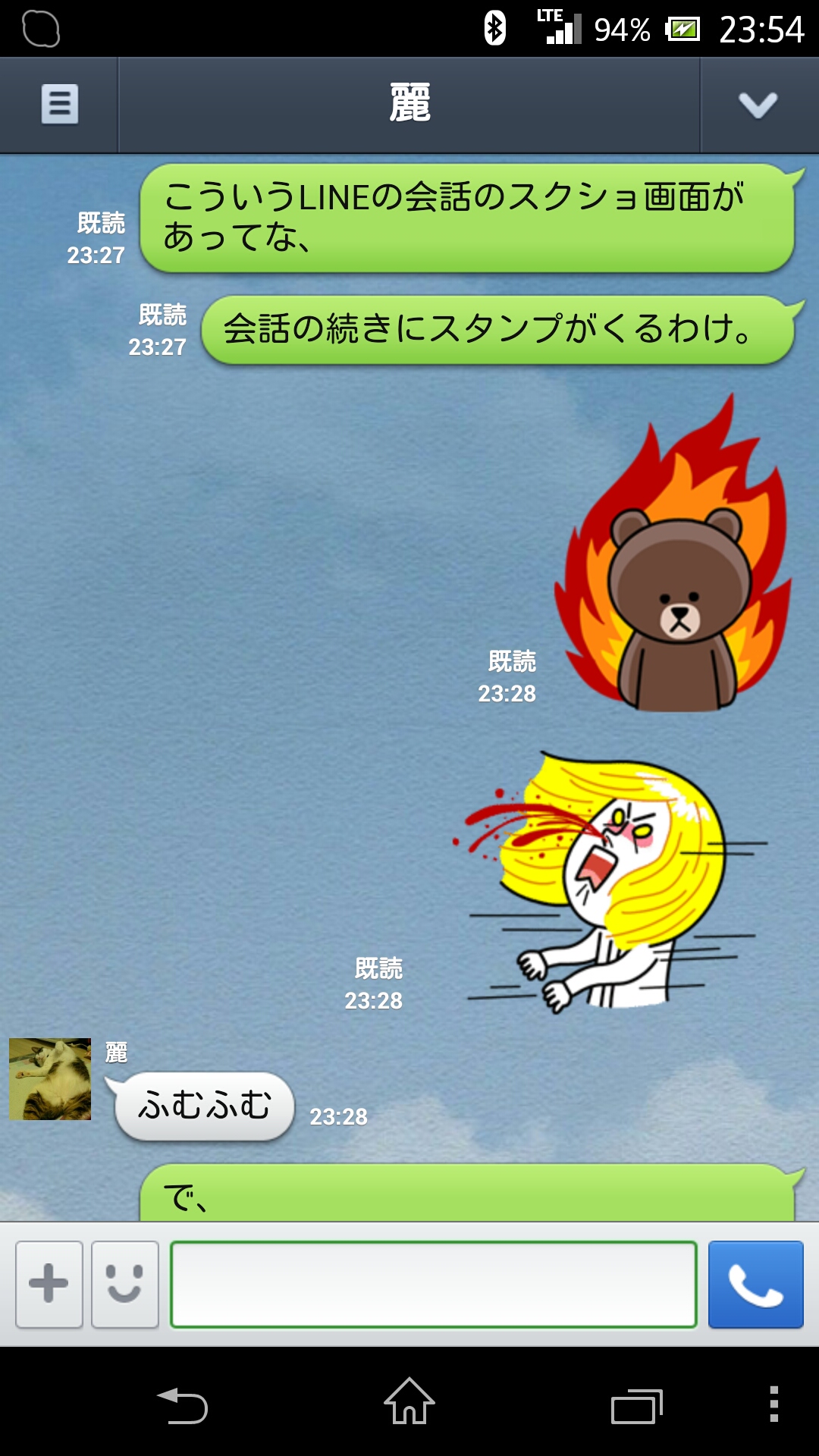Tap the flaming brown bear sticker
The width and height of the screenshot is (819, 1456).
(675, 561)
